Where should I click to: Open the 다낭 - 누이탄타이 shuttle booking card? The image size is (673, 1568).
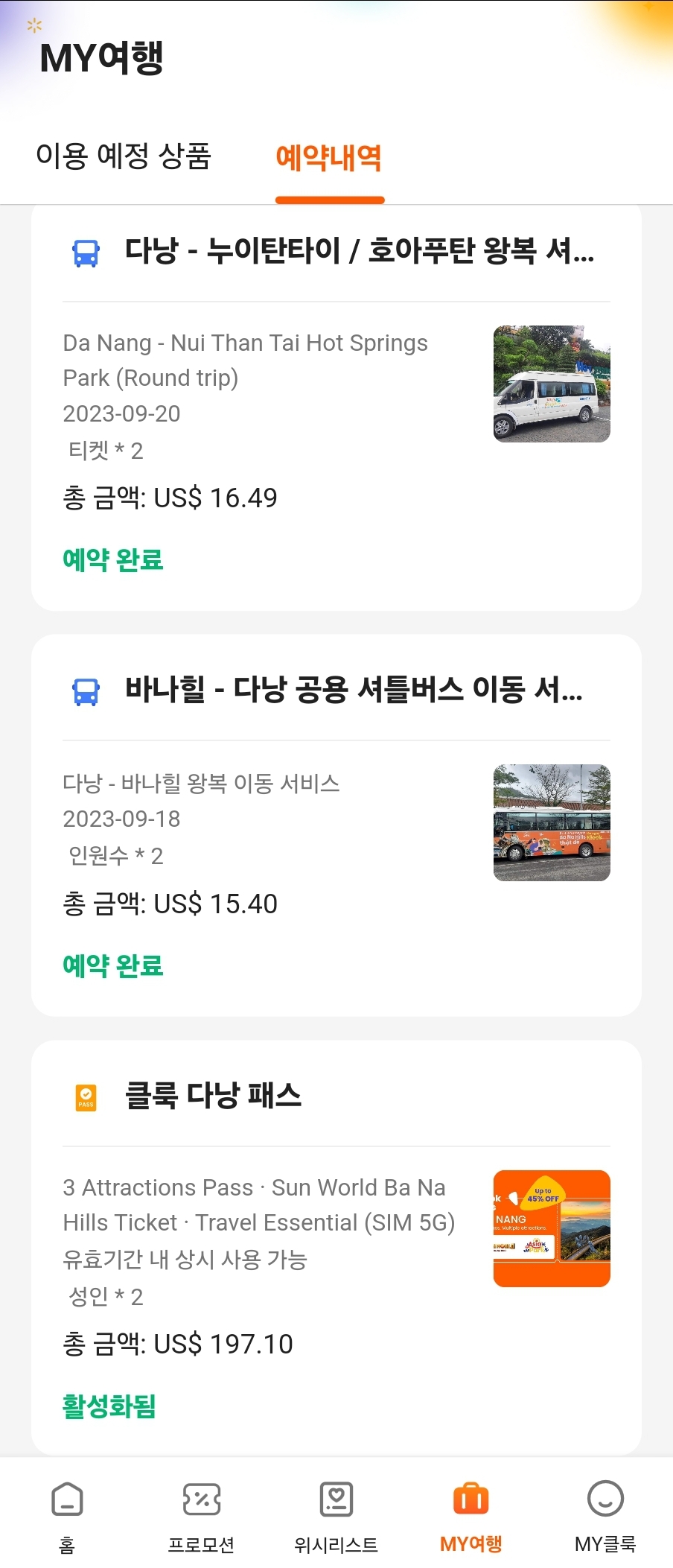click(x=336, y=406)
